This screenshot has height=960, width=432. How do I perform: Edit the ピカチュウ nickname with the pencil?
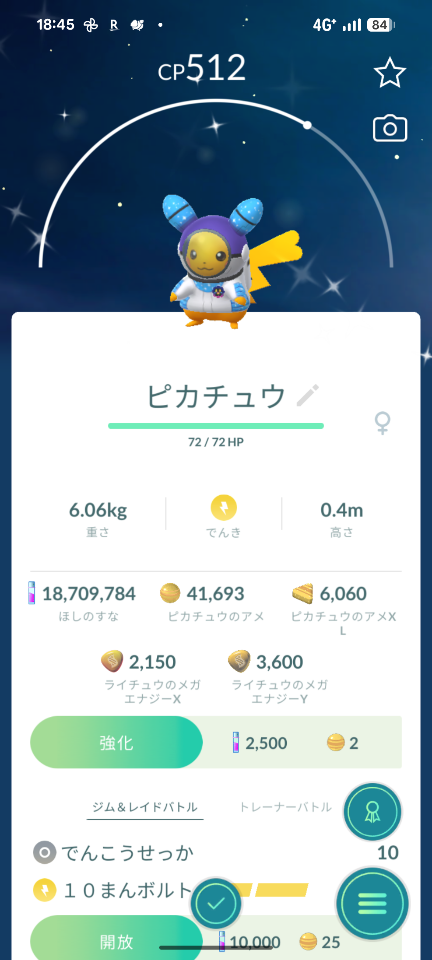tap(308, 396)
